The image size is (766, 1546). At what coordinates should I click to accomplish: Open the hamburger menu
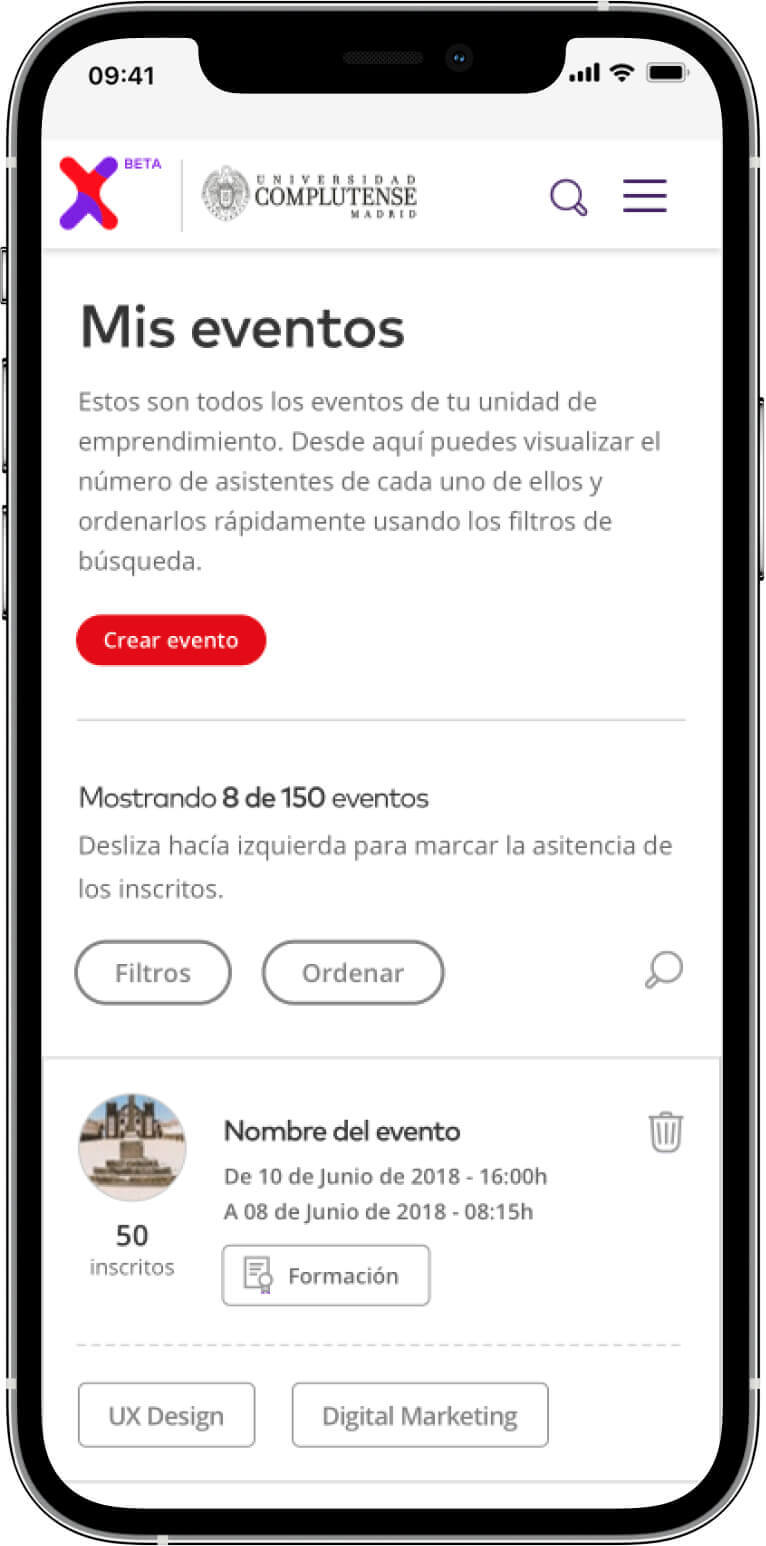[644, 196]
